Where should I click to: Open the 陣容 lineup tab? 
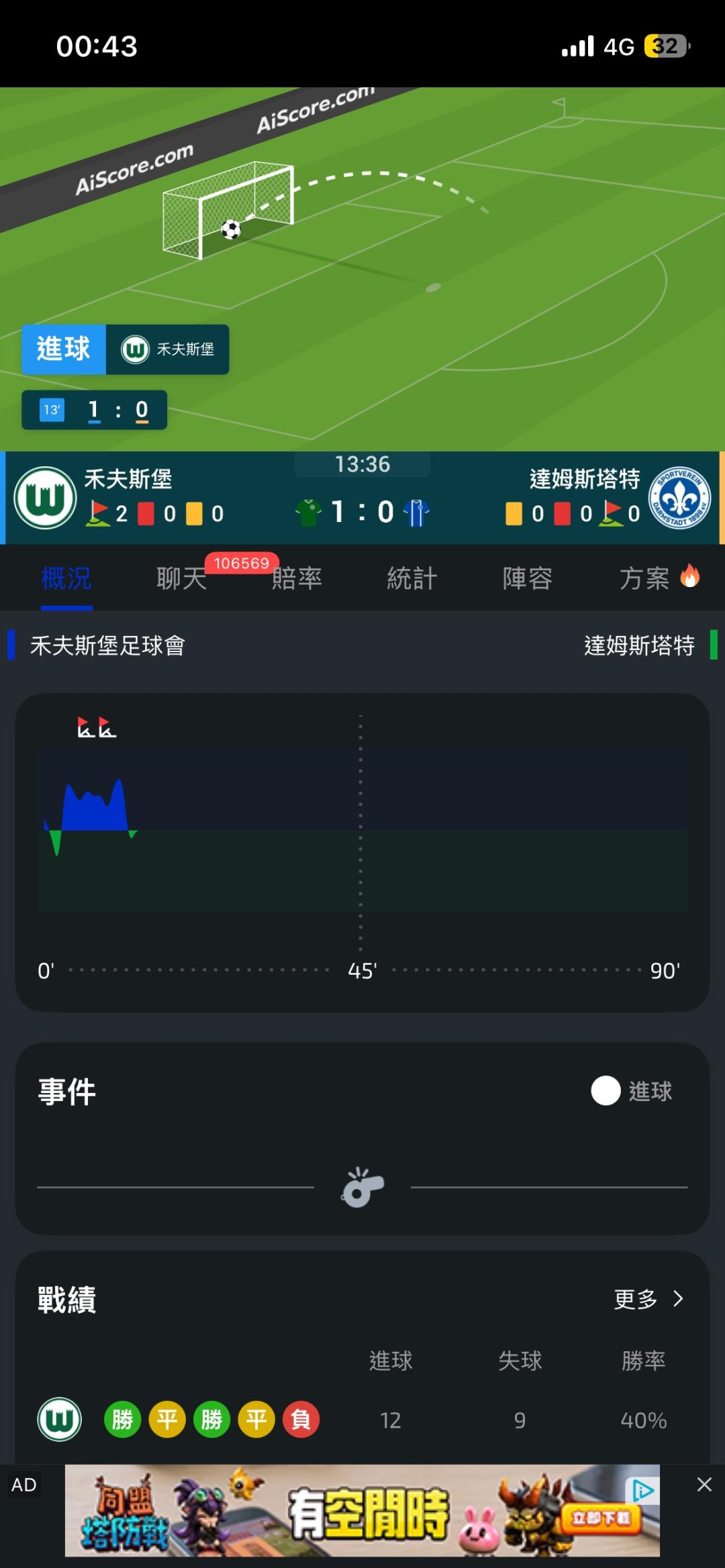[528, 578]
